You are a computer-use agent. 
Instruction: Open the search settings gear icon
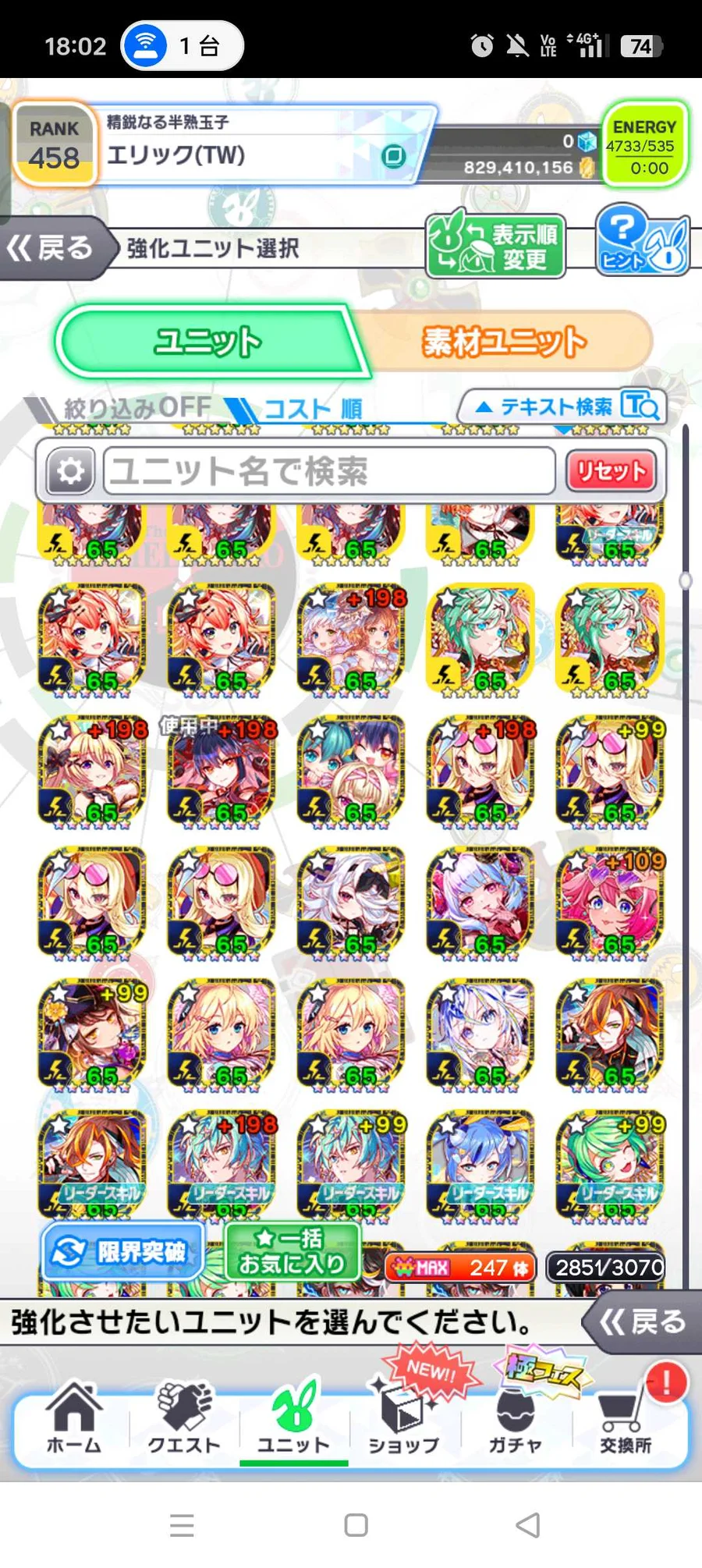[70, 471]
